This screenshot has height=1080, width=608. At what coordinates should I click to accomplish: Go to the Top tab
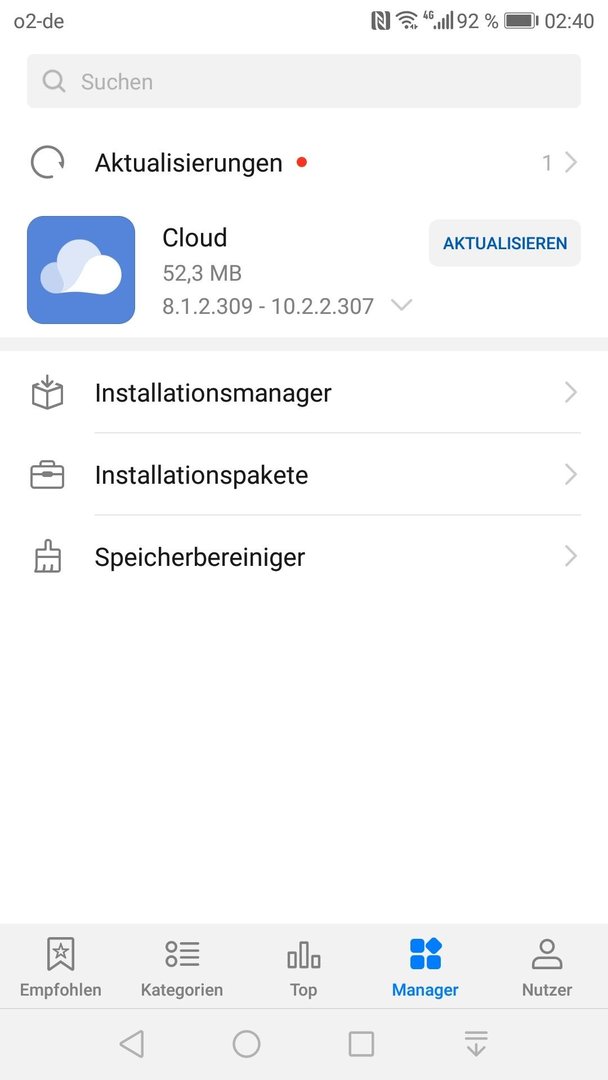point(304,967)
